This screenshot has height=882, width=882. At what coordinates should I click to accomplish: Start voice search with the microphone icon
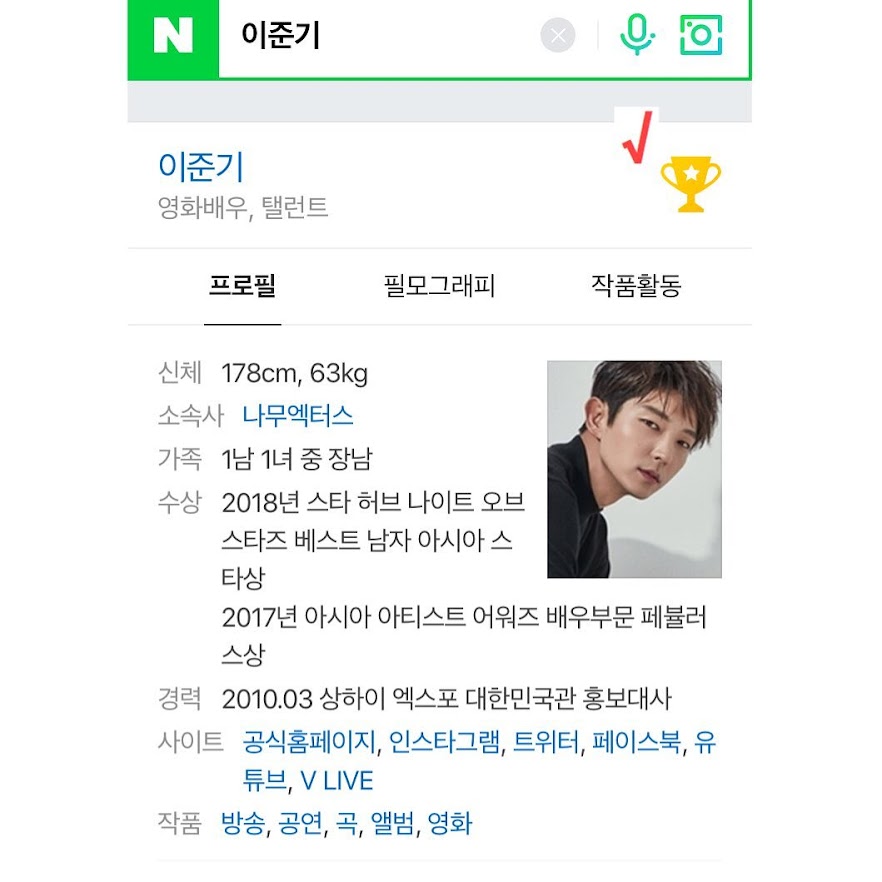pyautogui.click(x=637, y=35)
